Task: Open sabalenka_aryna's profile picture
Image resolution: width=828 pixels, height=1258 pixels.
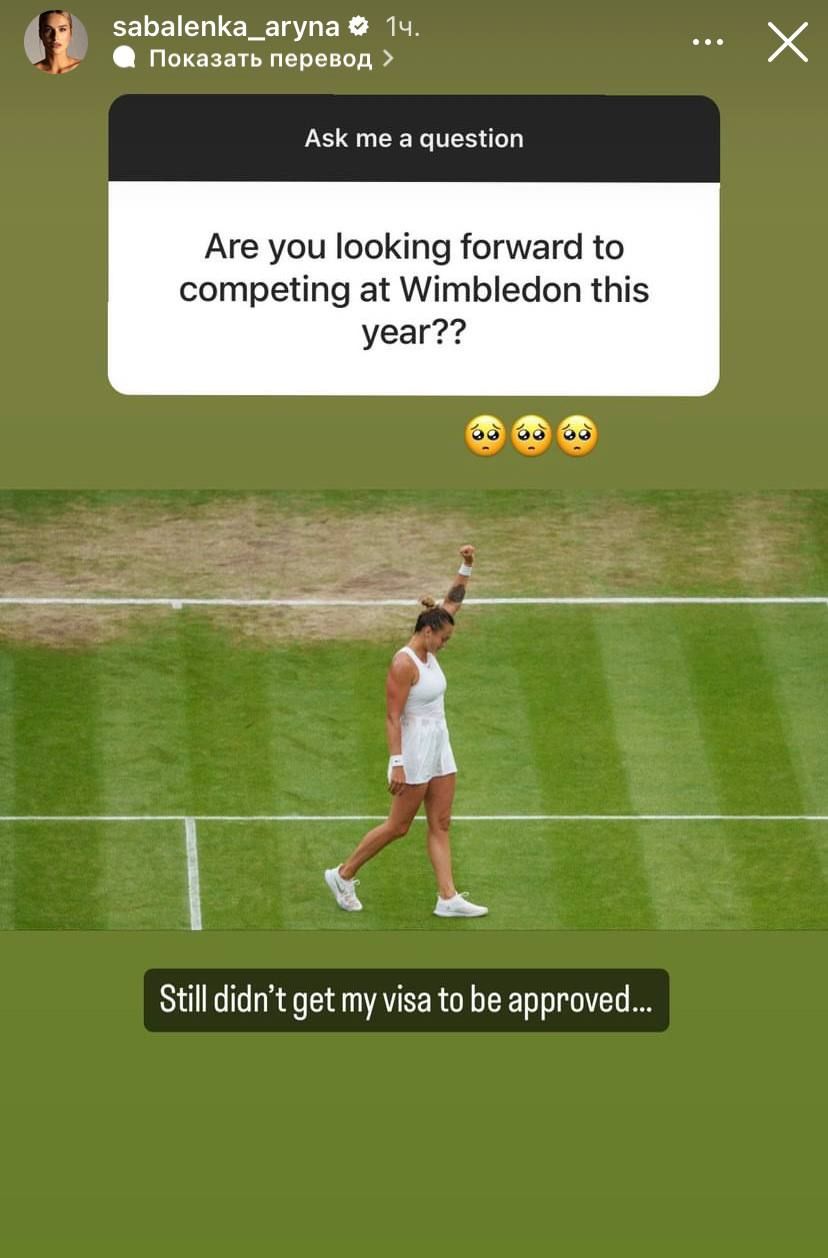Action: 56,42
